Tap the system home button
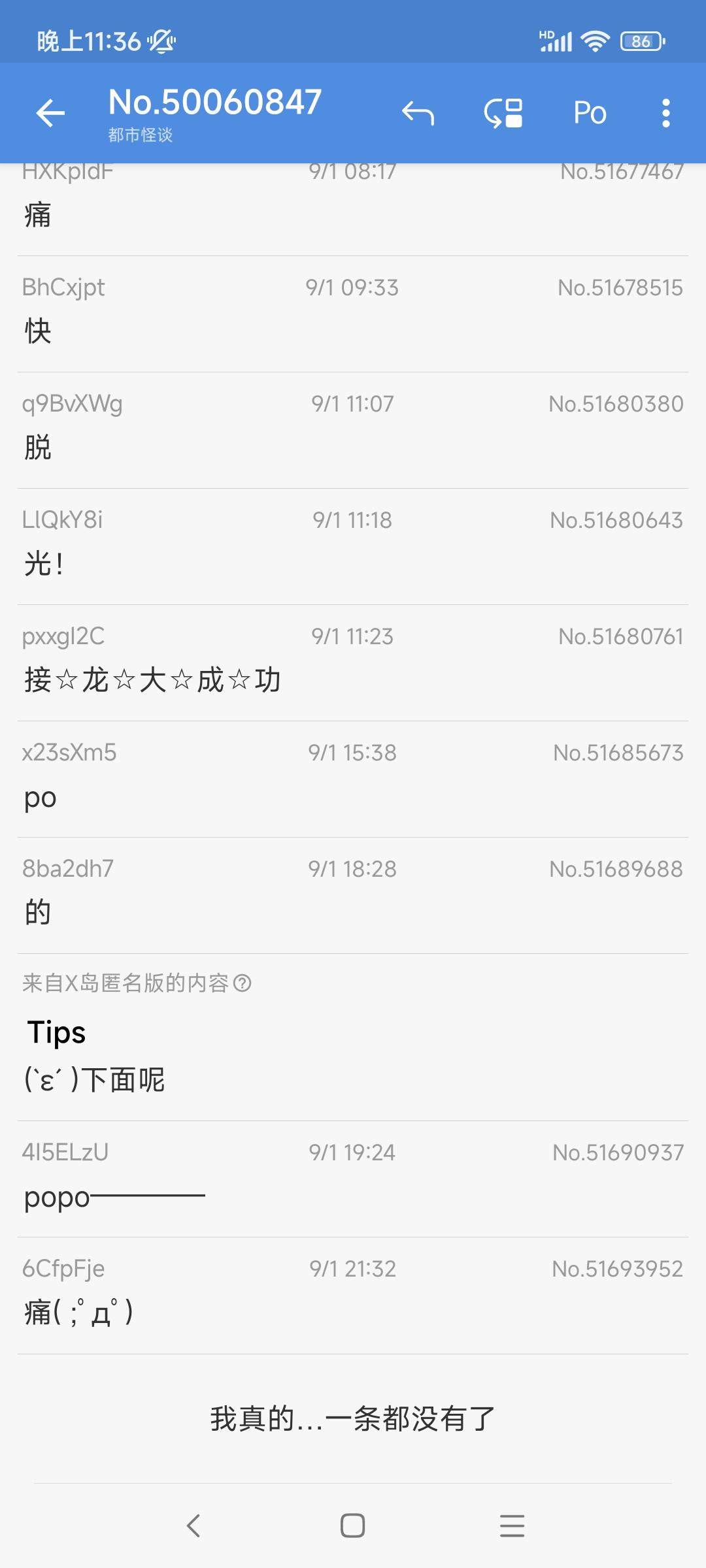 [352, 1526]
